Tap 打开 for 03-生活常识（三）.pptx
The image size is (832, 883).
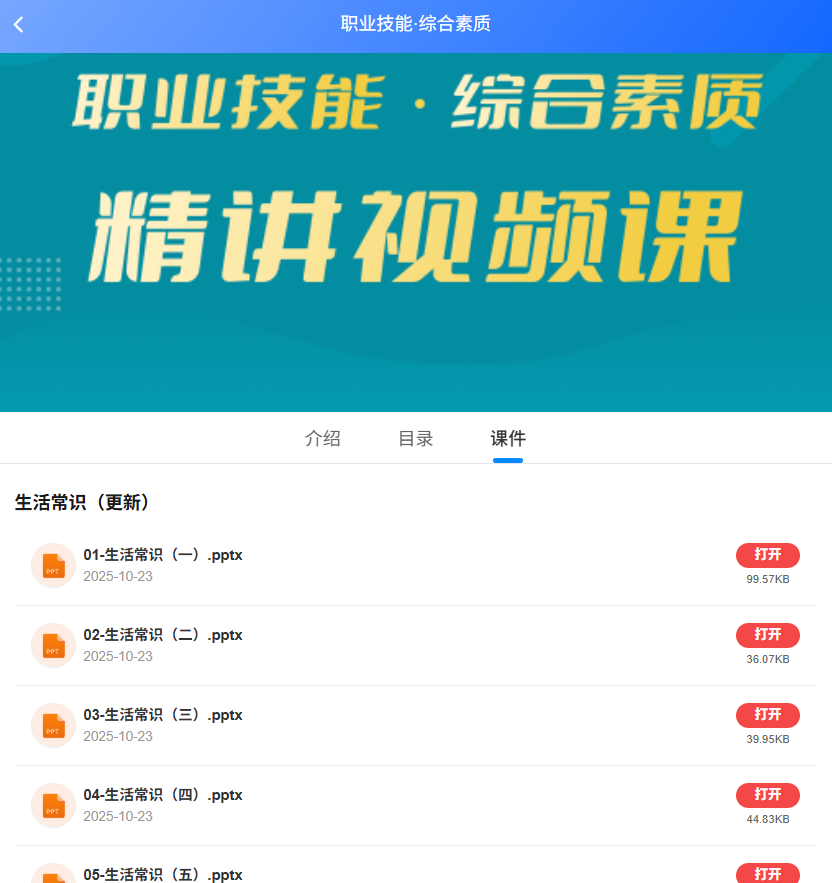pyautogui.click(x=767, y=715)
